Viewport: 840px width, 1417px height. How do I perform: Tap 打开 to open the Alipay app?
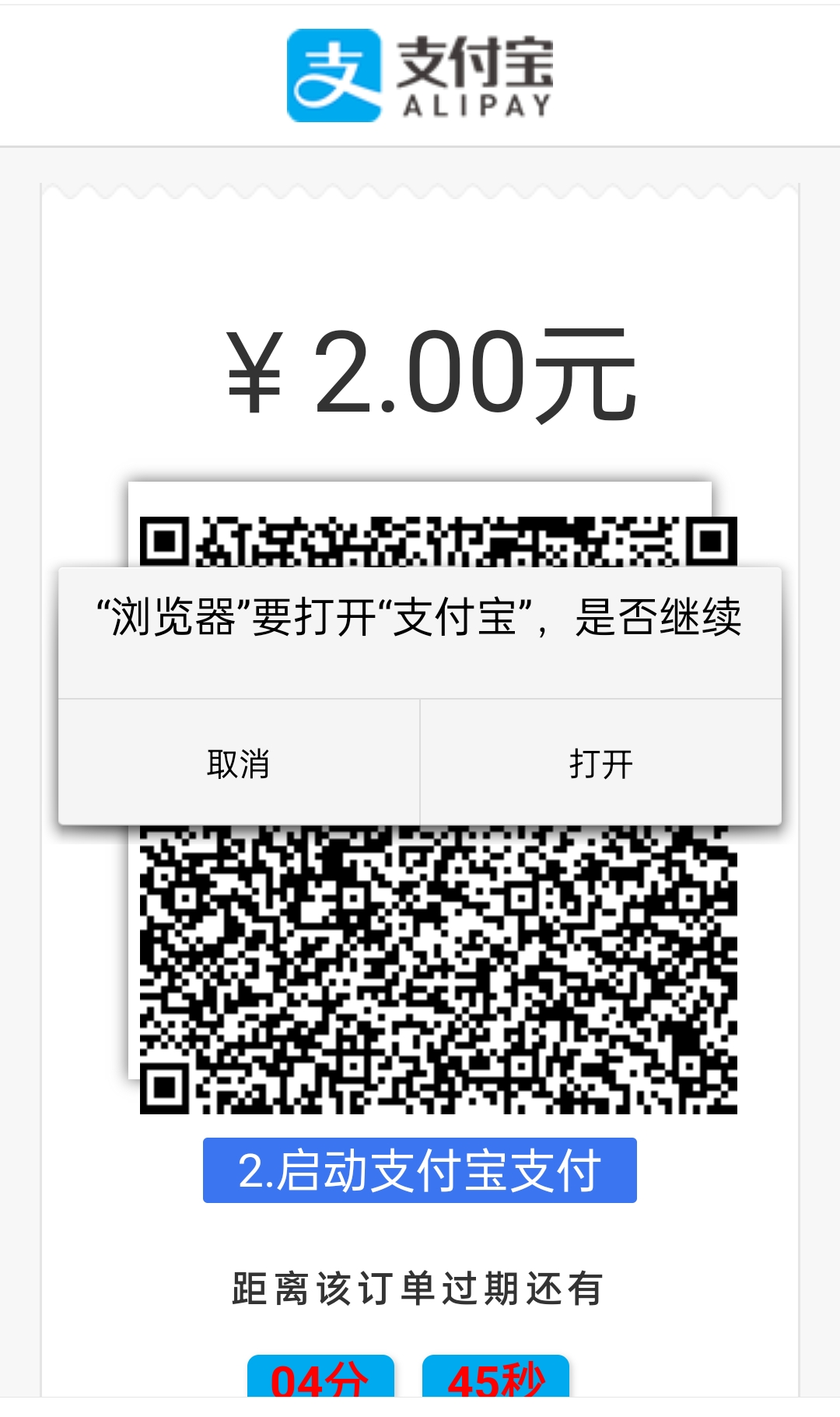600,763
